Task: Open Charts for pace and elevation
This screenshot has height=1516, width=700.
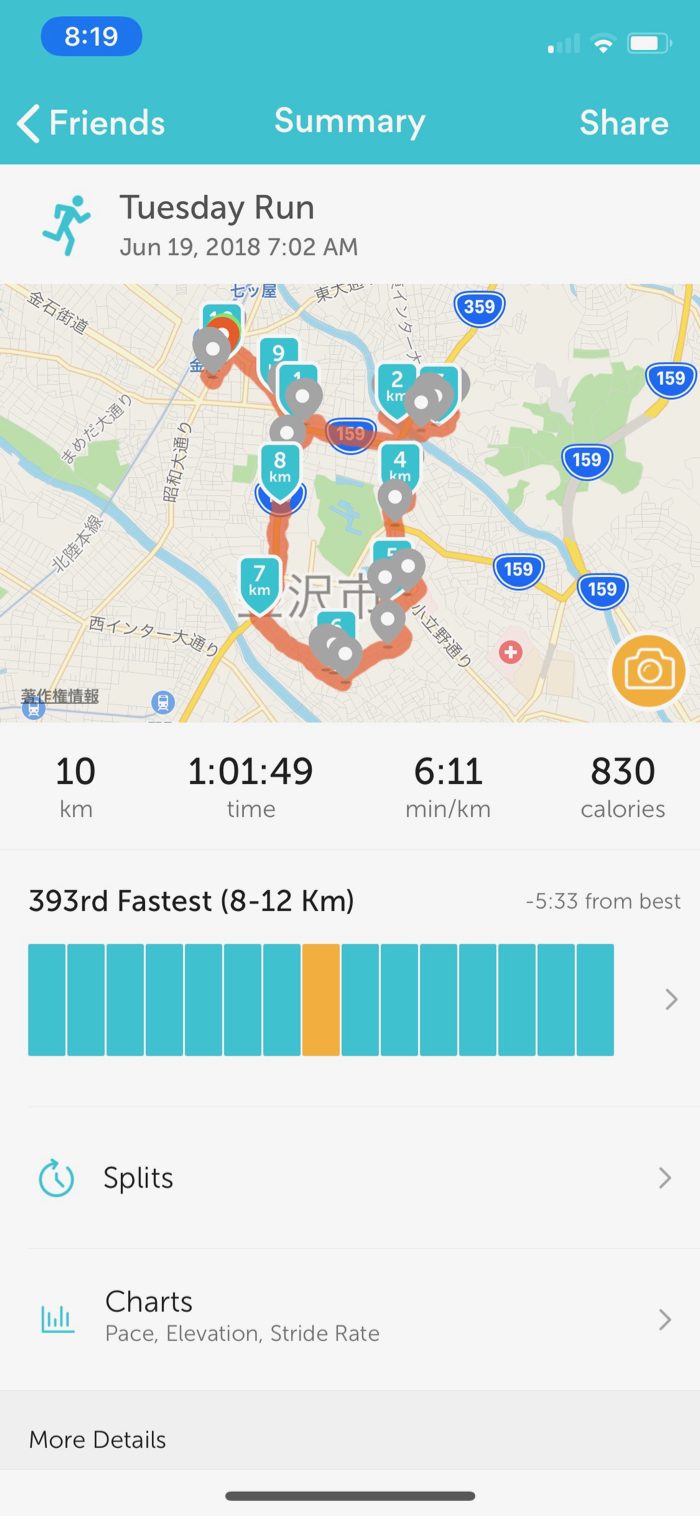Action: pos(350,1318)
